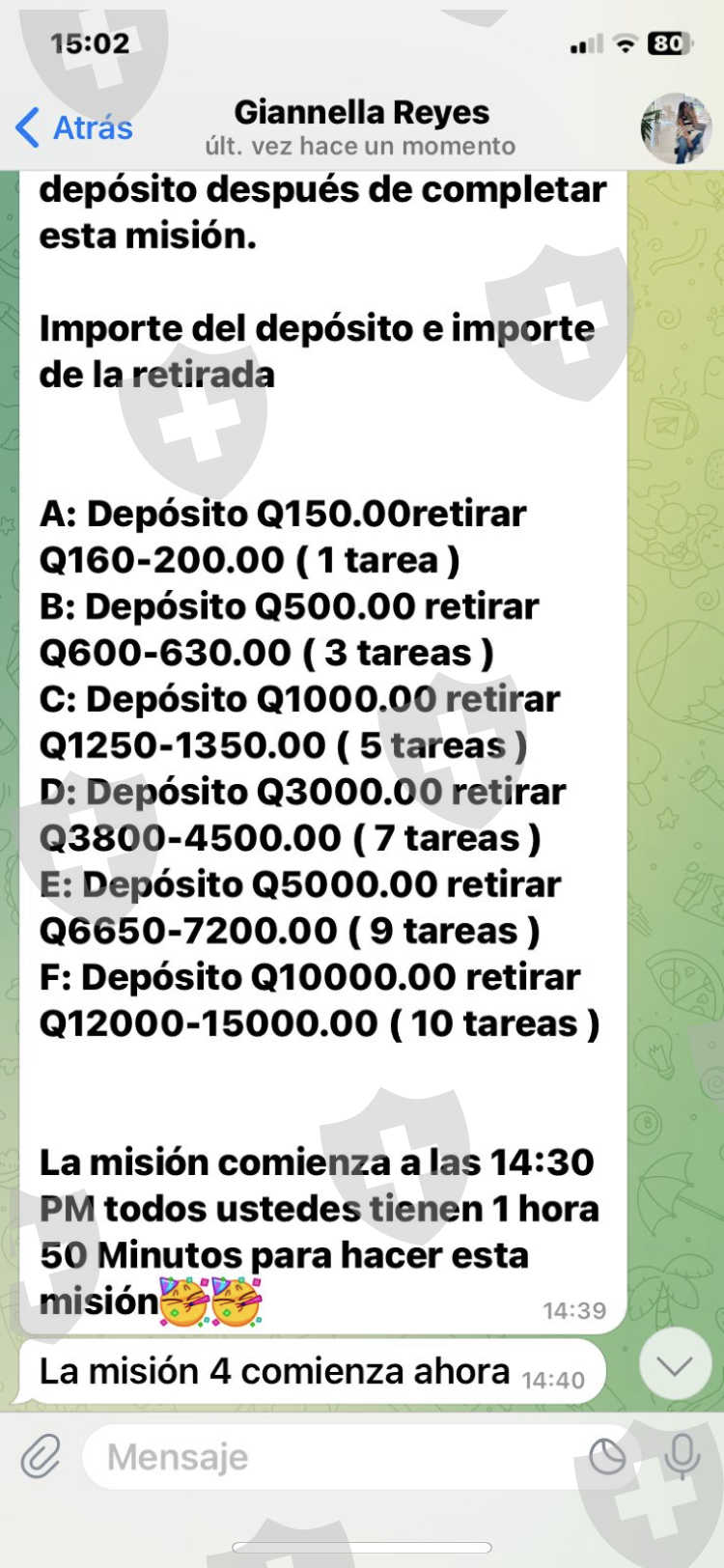724x1568 pixels.
Task: Focus the Mensaje text field
Action: click(x=328, y=1457)
